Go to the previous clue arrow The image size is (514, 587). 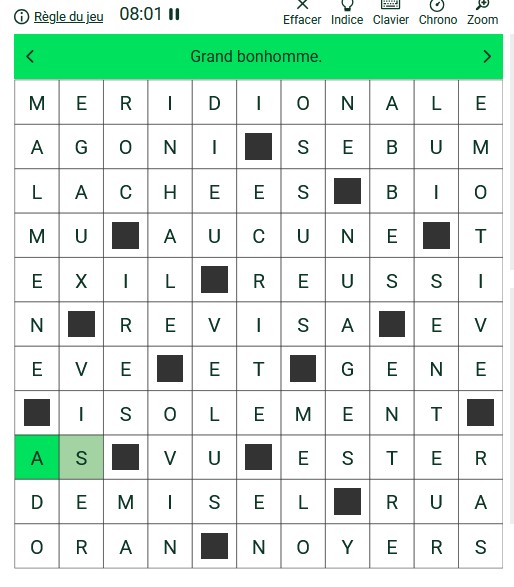point(30,57)
